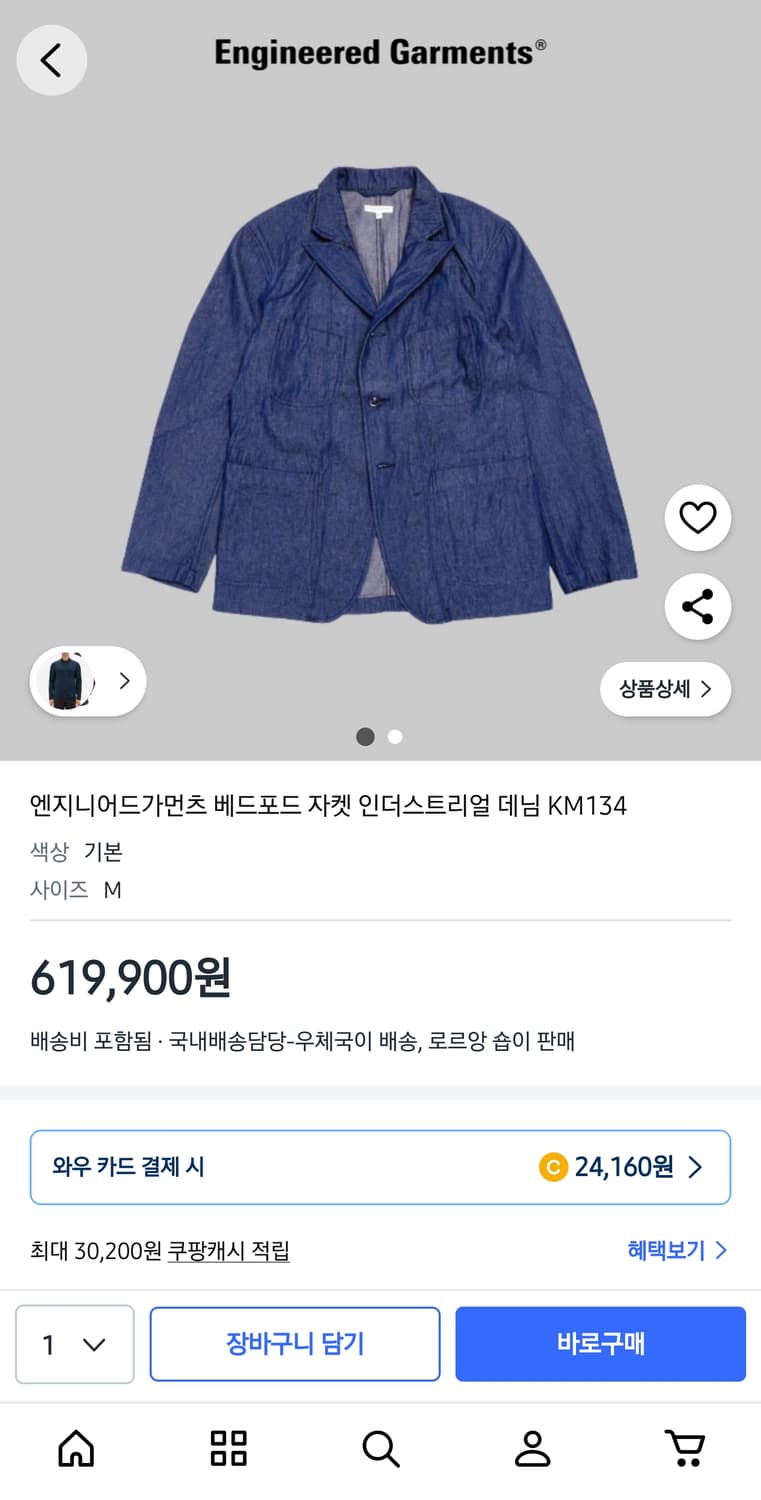Select the category grid icon
This screenshot has width=761, height=1500.
point(228,1447)
